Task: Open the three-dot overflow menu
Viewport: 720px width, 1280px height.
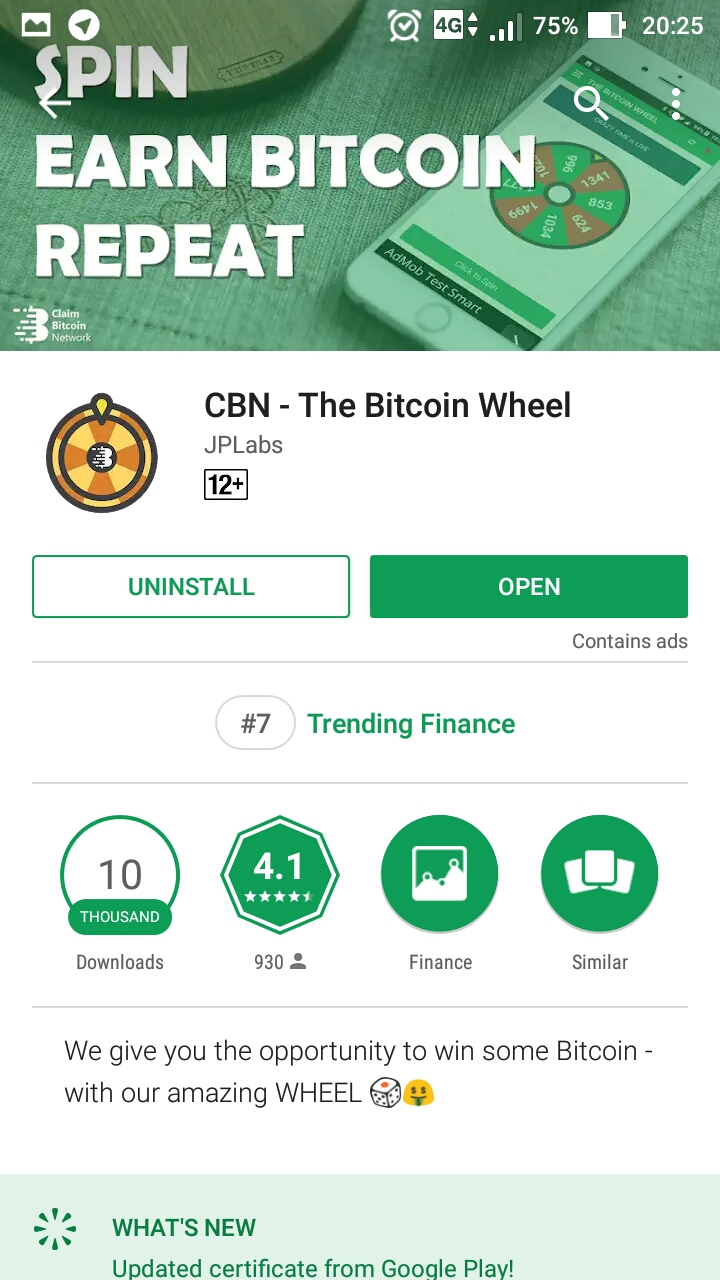Action: [x=677, y=102]
